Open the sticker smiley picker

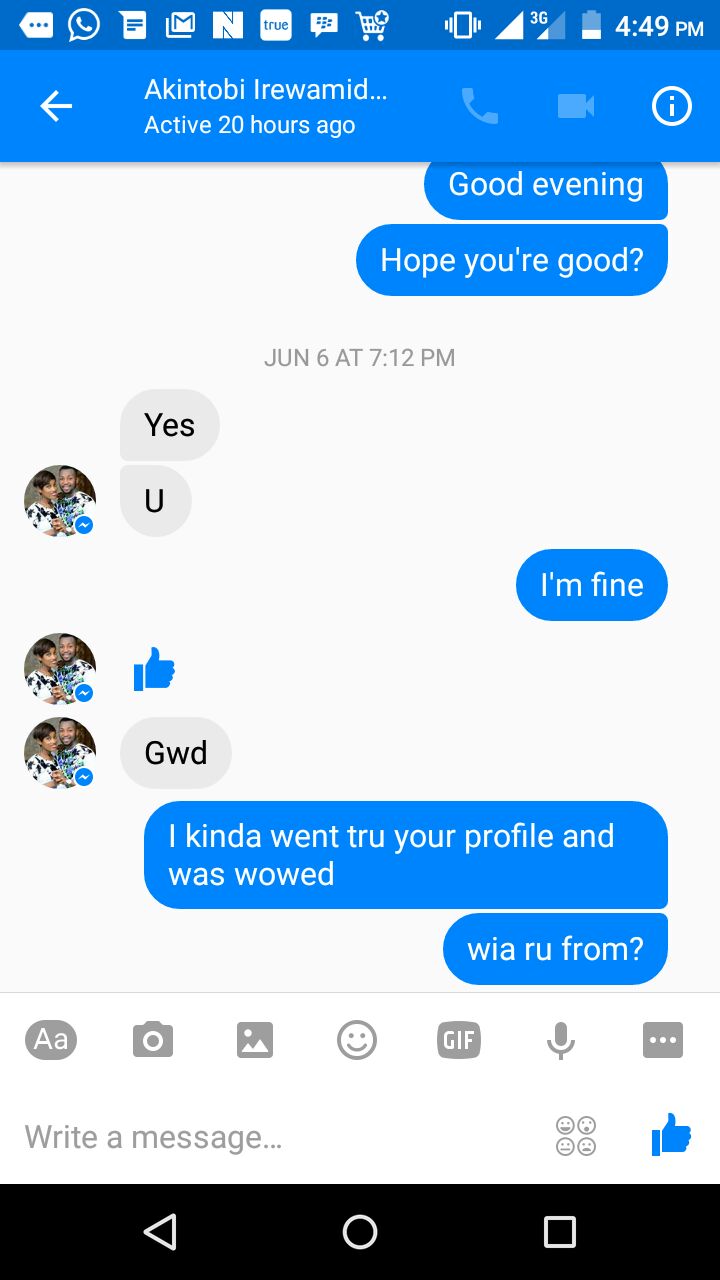[x=357, y=1040]
